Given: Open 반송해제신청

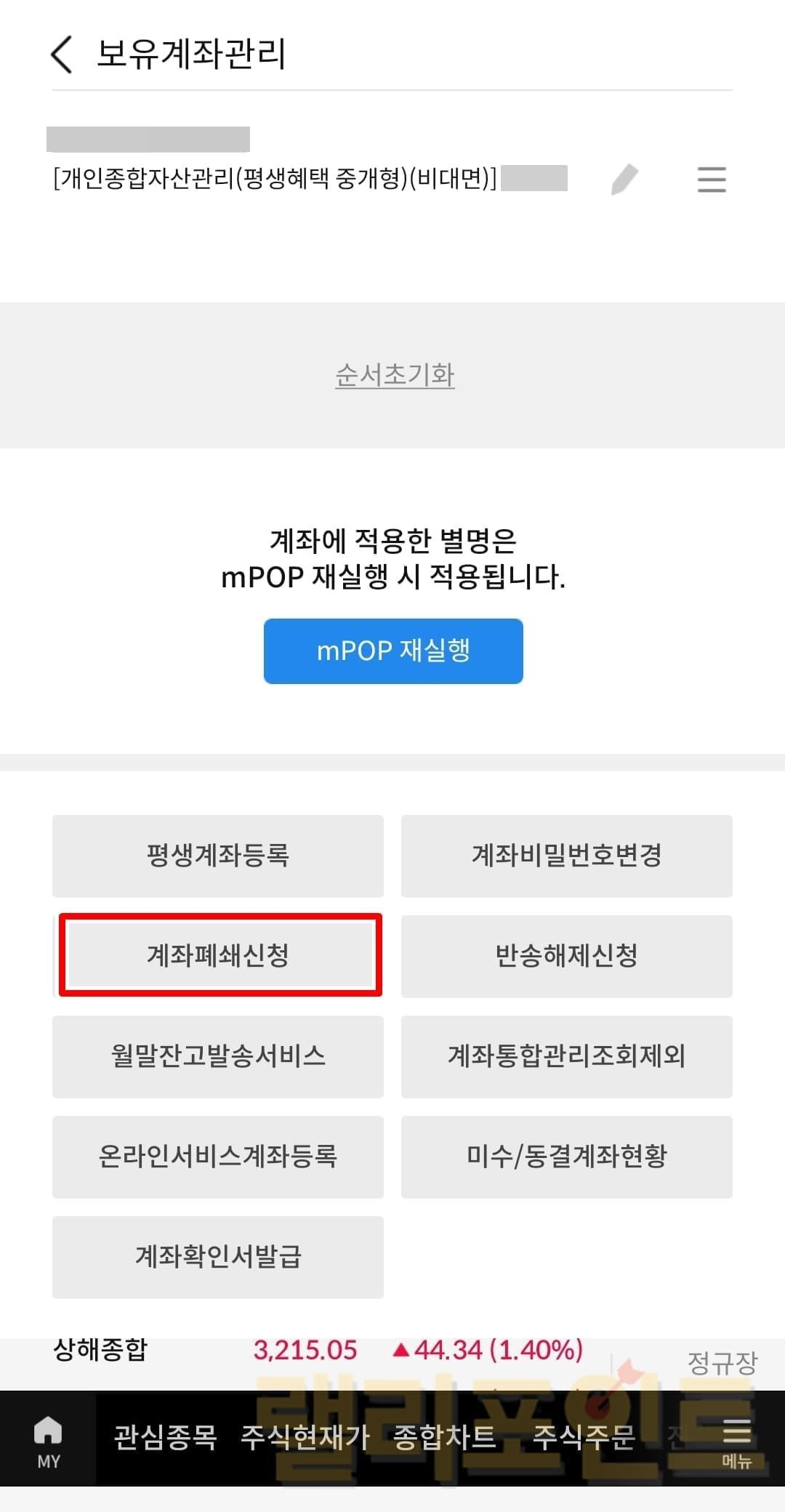Looking at the screenshot, I should click(566, 956).
